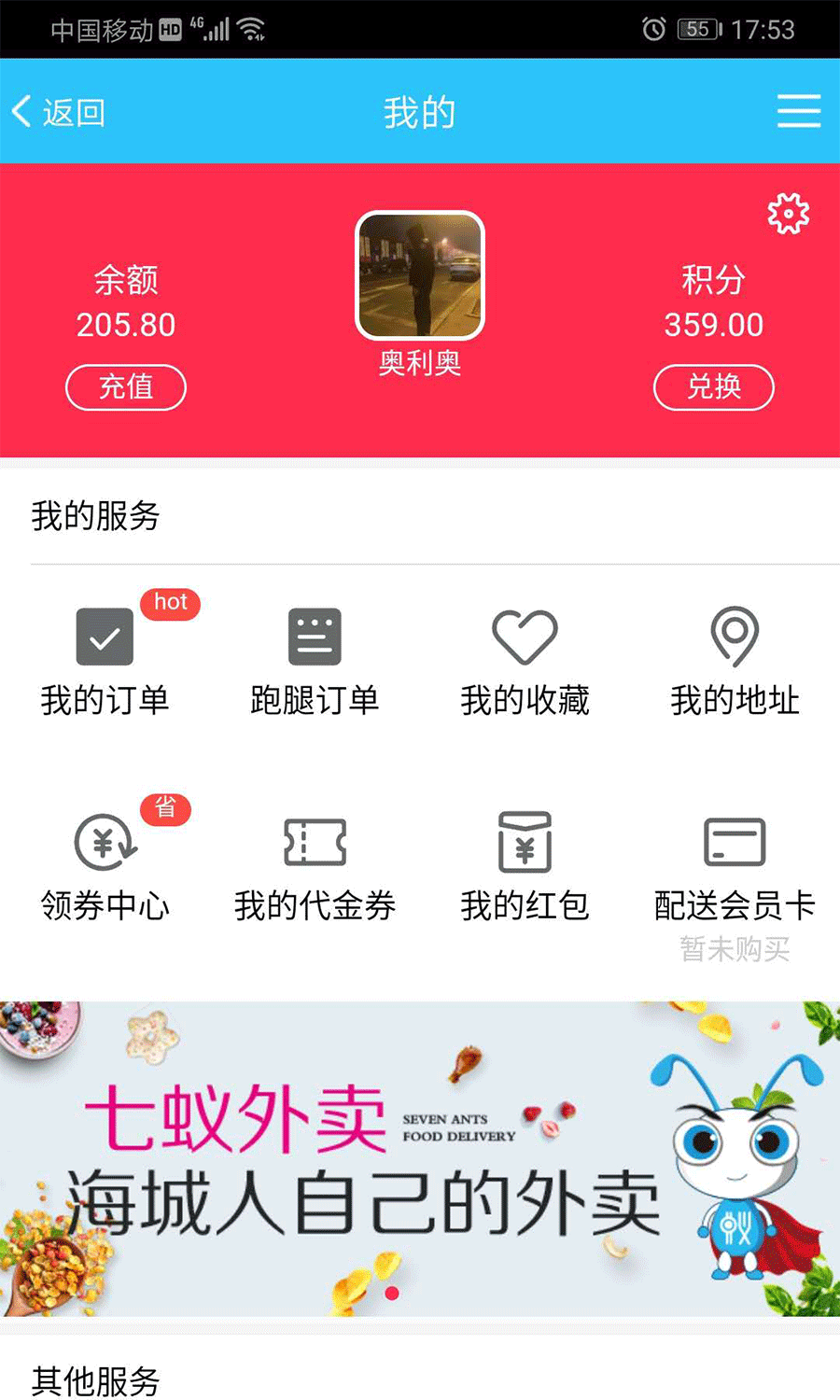This screenshot has width=840, height=1400.
Task: Open 我的订单 (My Orders) icon
Action: click(105, 635)
